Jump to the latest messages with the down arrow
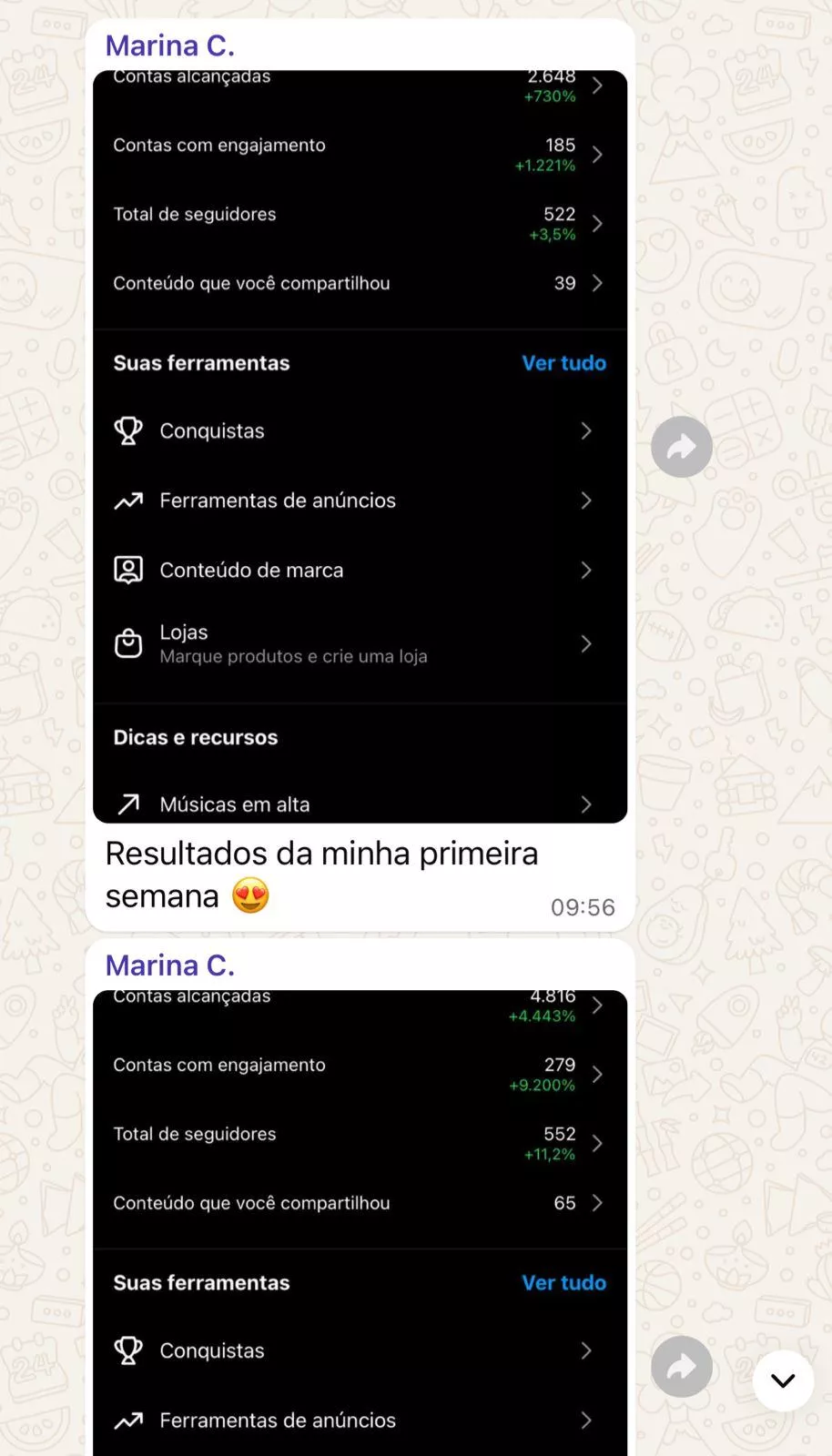The height and width of the screenshot is (1456, 832). tap(783, 1380)
